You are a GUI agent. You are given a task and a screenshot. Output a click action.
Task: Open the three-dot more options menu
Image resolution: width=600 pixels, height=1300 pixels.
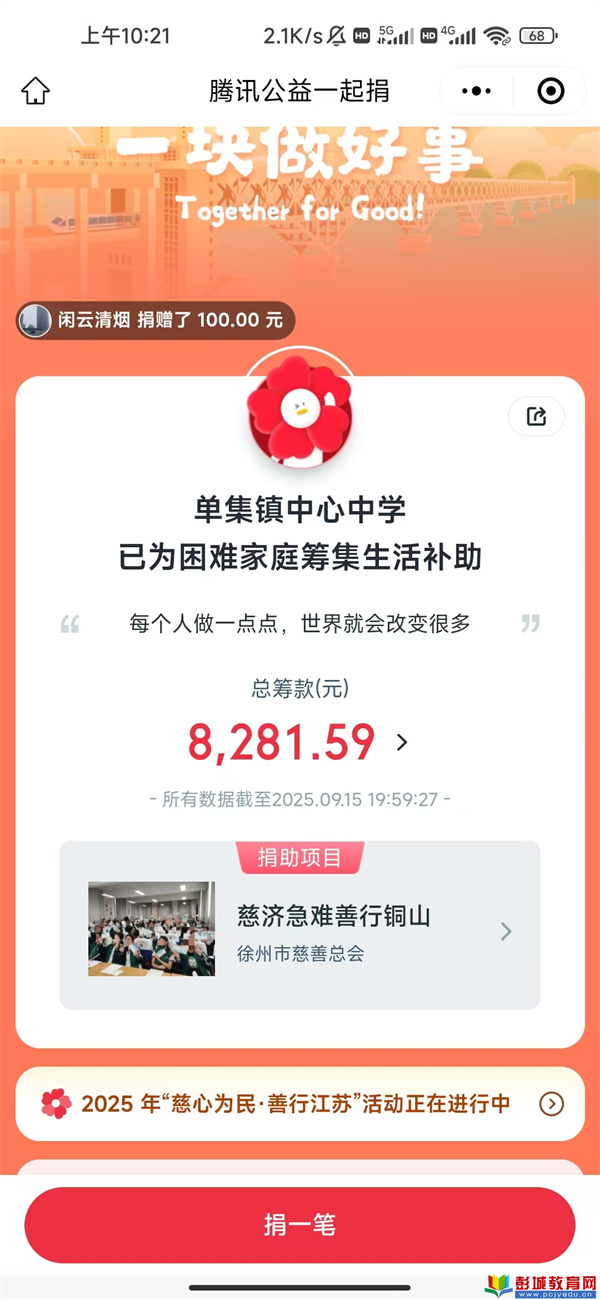476,91
